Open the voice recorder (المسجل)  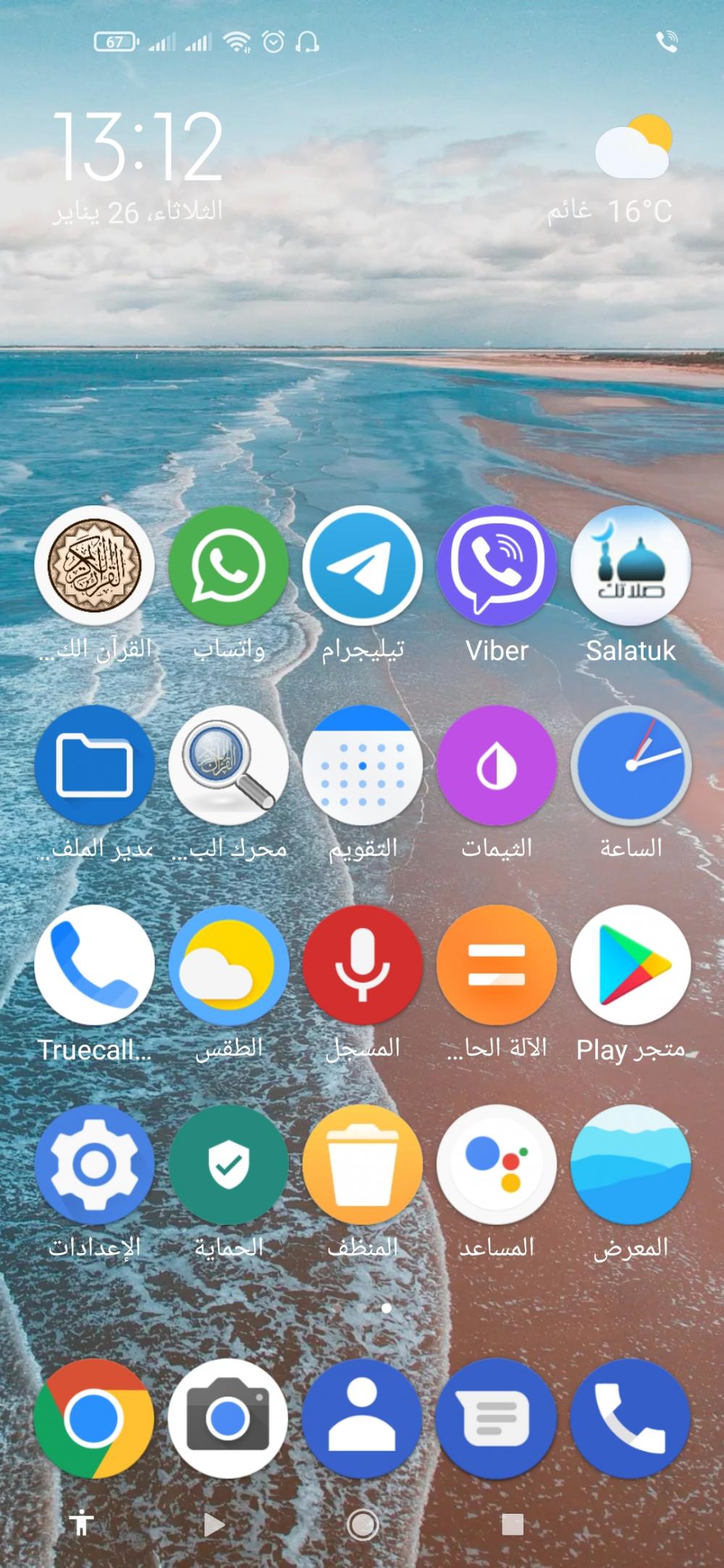click(x=362, y=965)
